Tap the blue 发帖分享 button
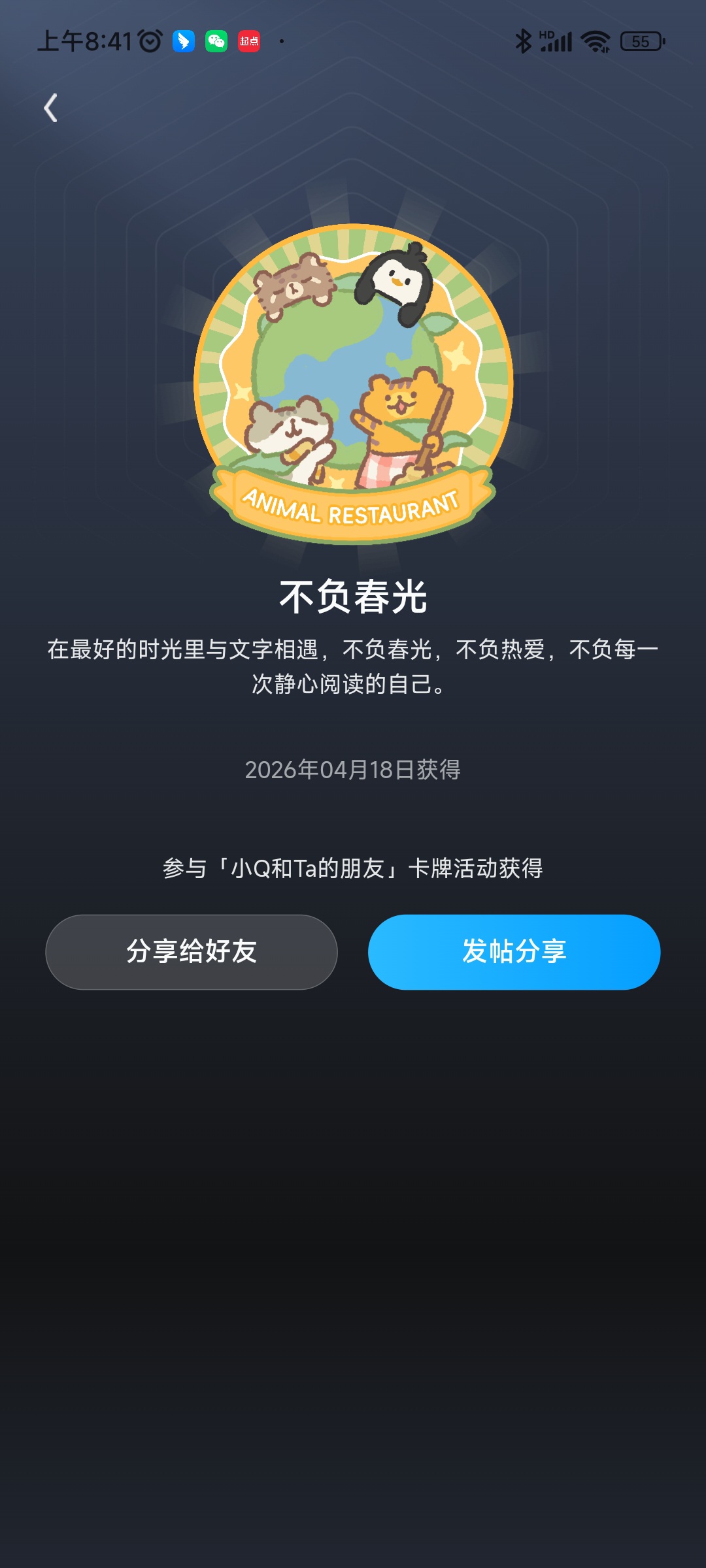Image resolution: width=706 pixels, height=1568 pixels. (514, 952)
